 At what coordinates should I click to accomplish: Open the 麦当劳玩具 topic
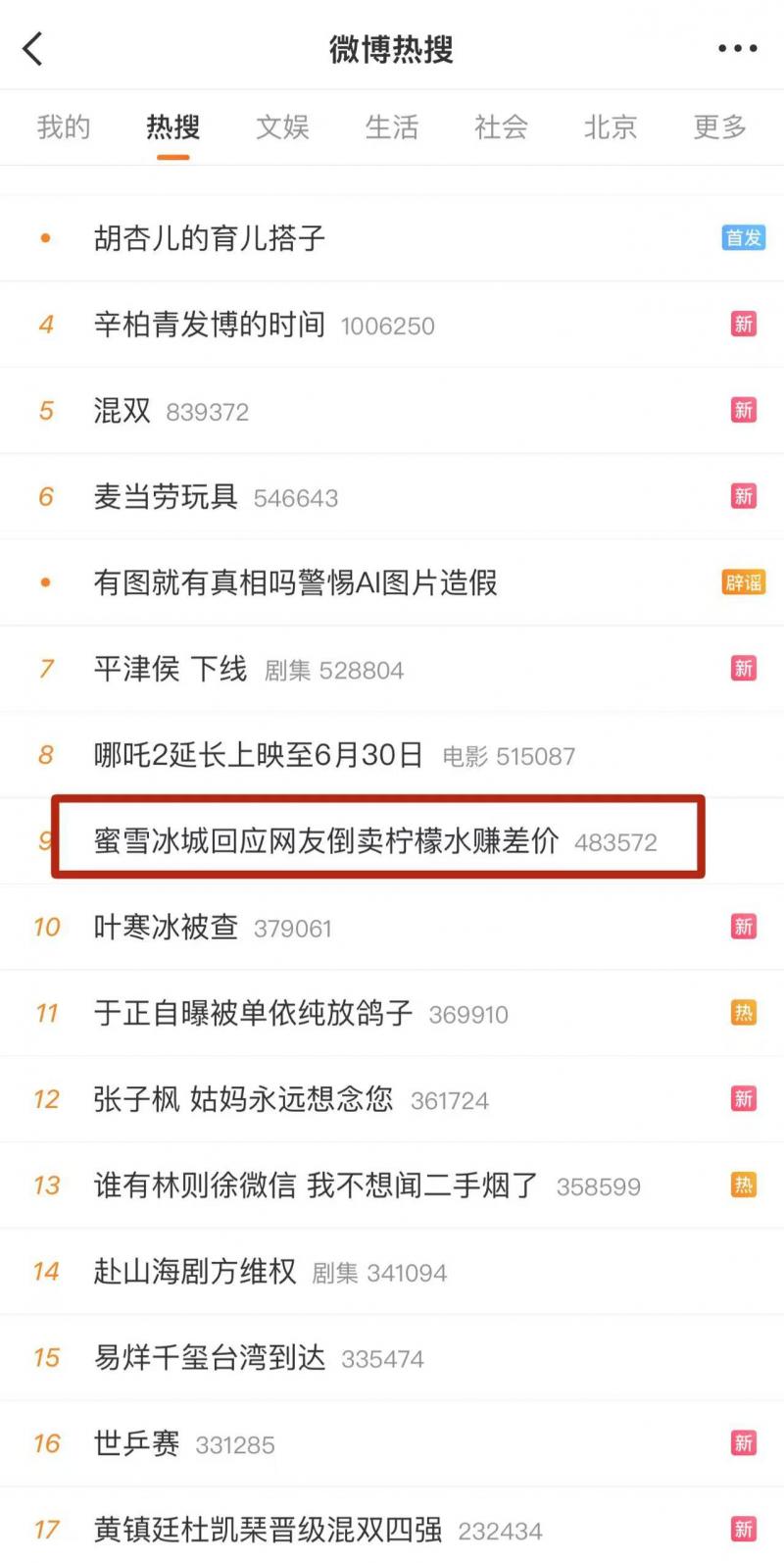click(392, 497)
